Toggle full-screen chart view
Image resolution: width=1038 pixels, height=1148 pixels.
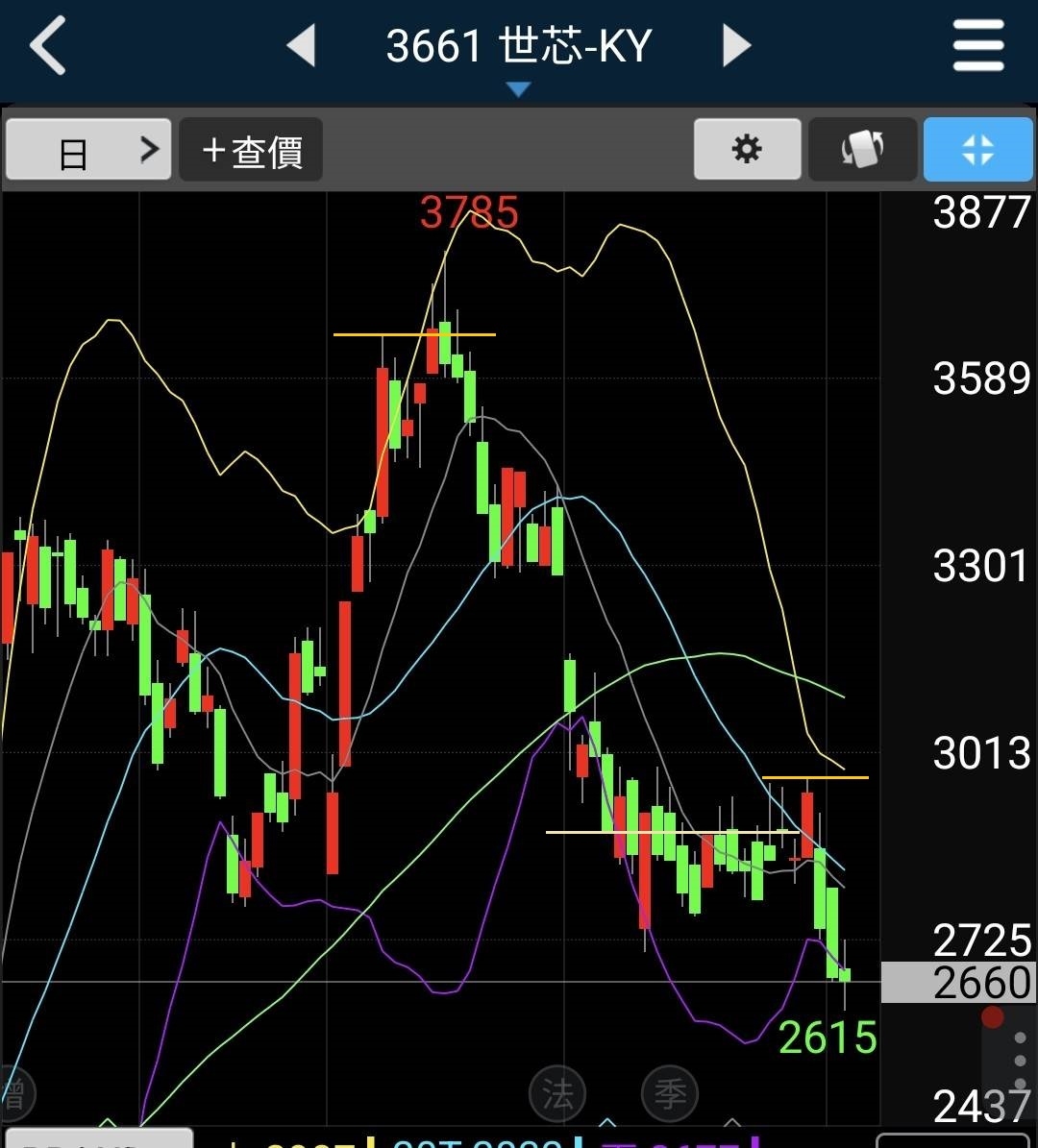977,150
